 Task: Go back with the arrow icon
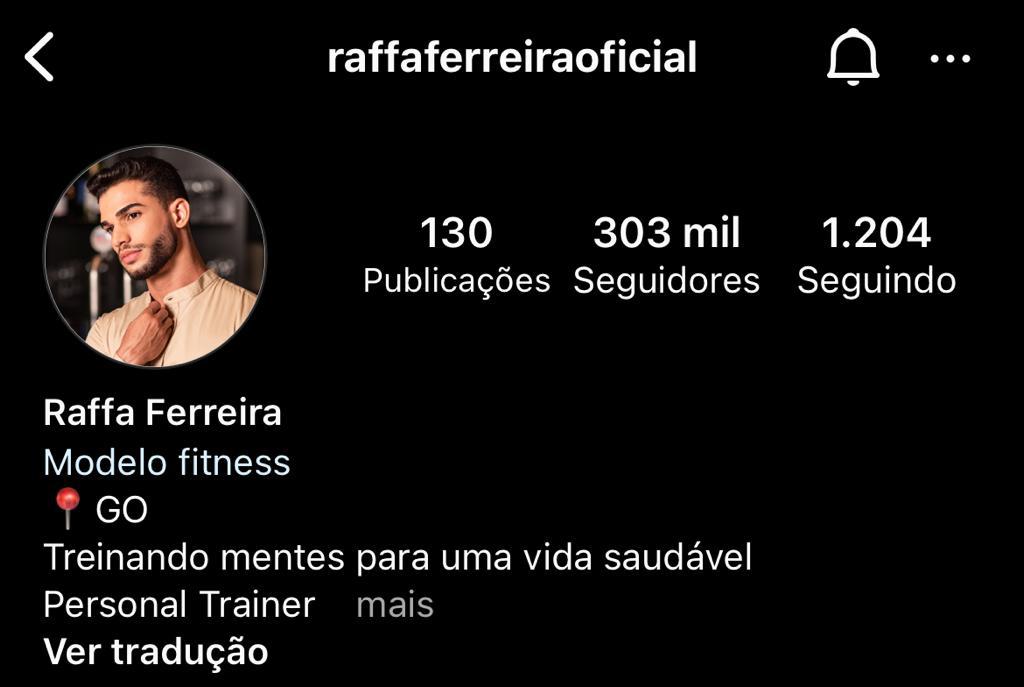40,57
